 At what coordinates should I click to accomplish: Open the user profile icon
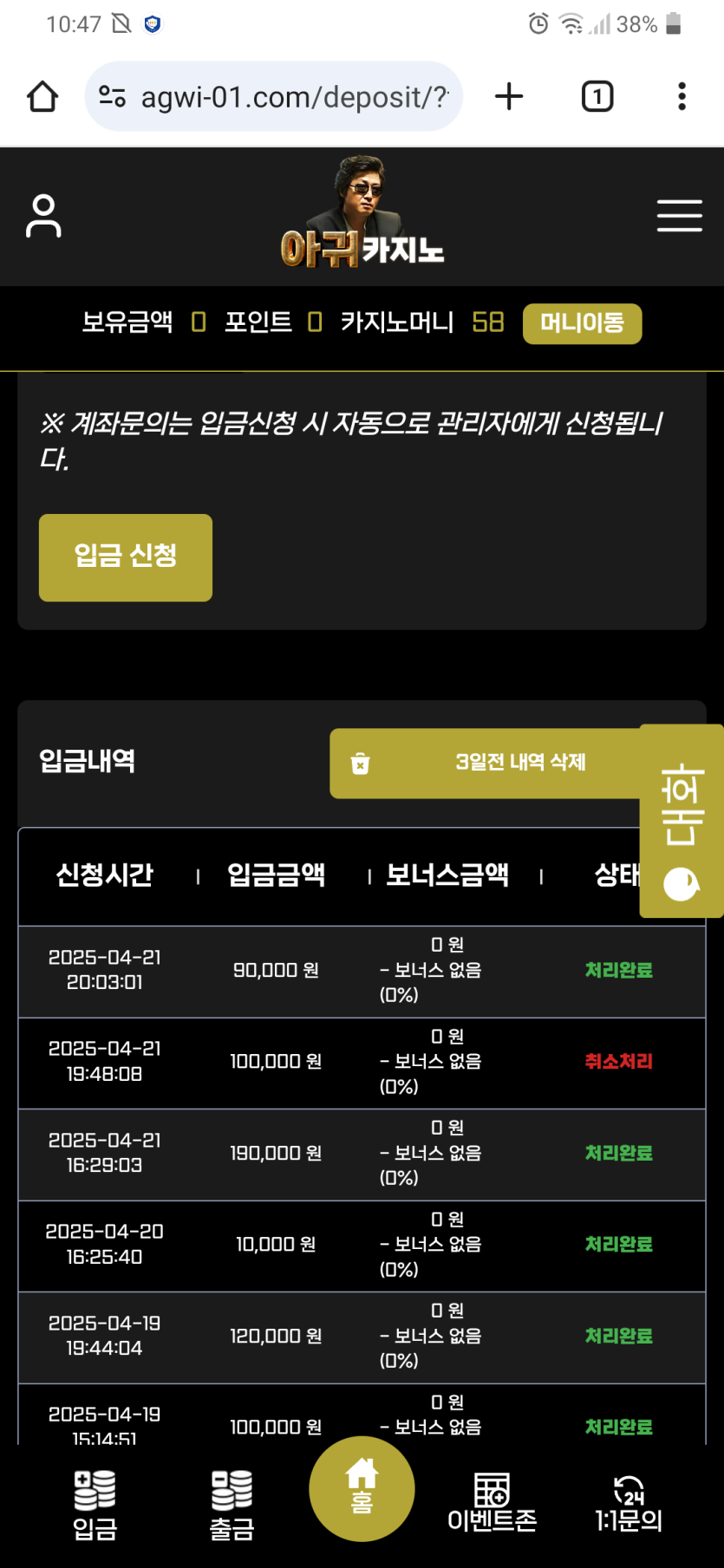[x=43, y=216]
